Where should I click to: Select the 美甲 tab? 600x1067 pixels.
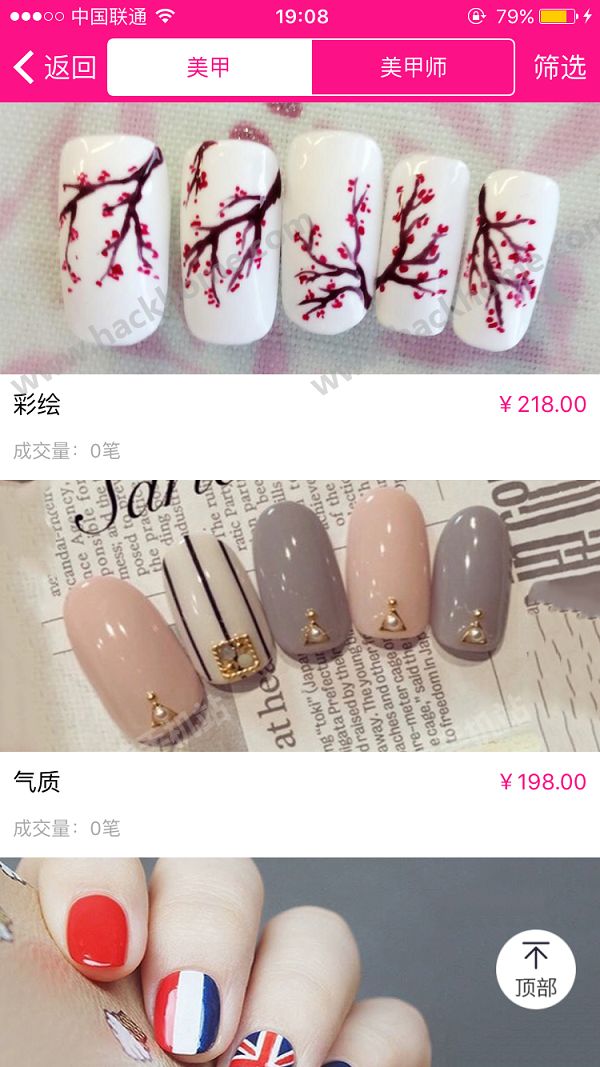209,67
